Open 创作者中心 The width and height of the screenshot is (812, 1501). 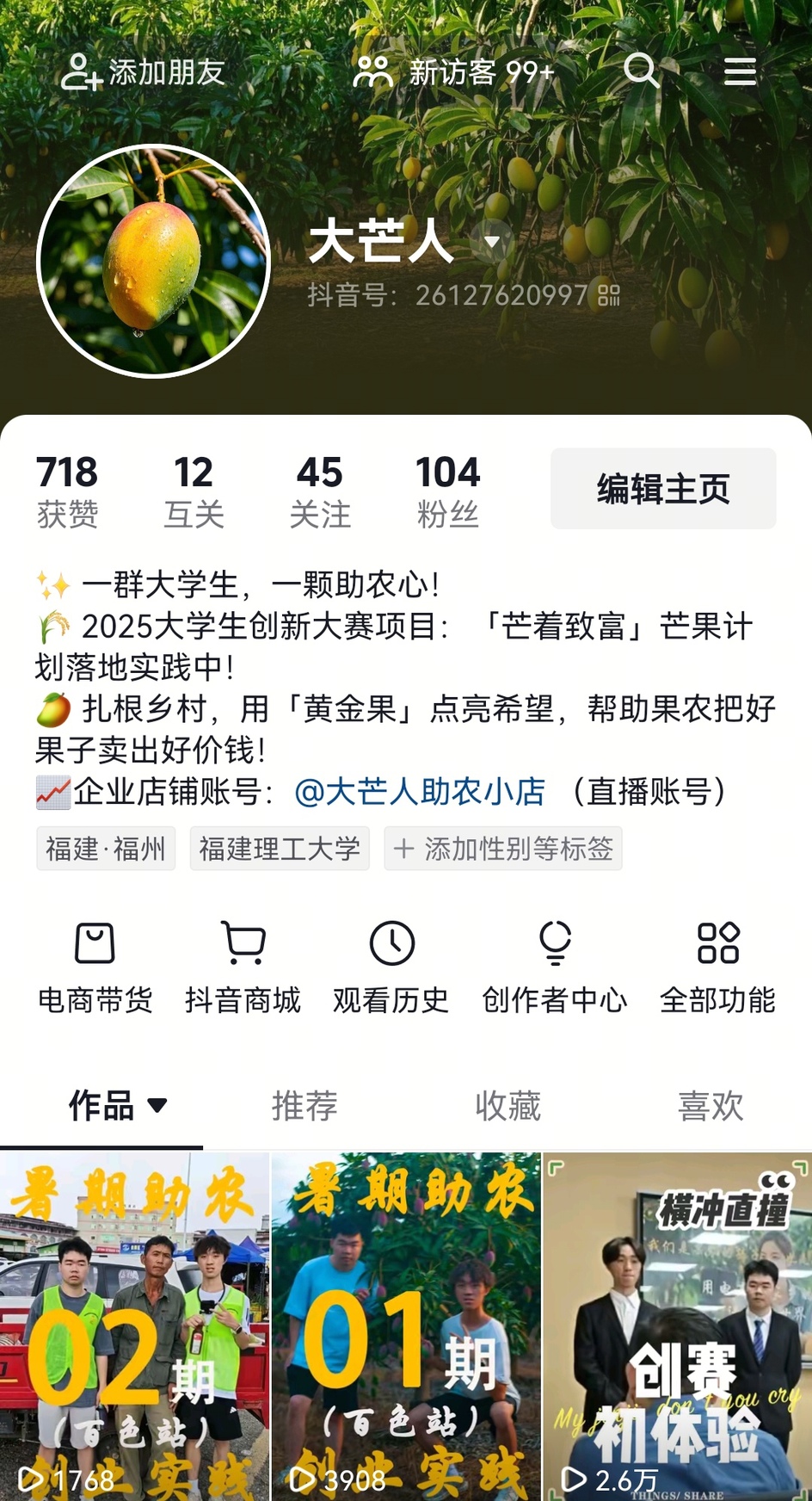[x=555, y=966]
